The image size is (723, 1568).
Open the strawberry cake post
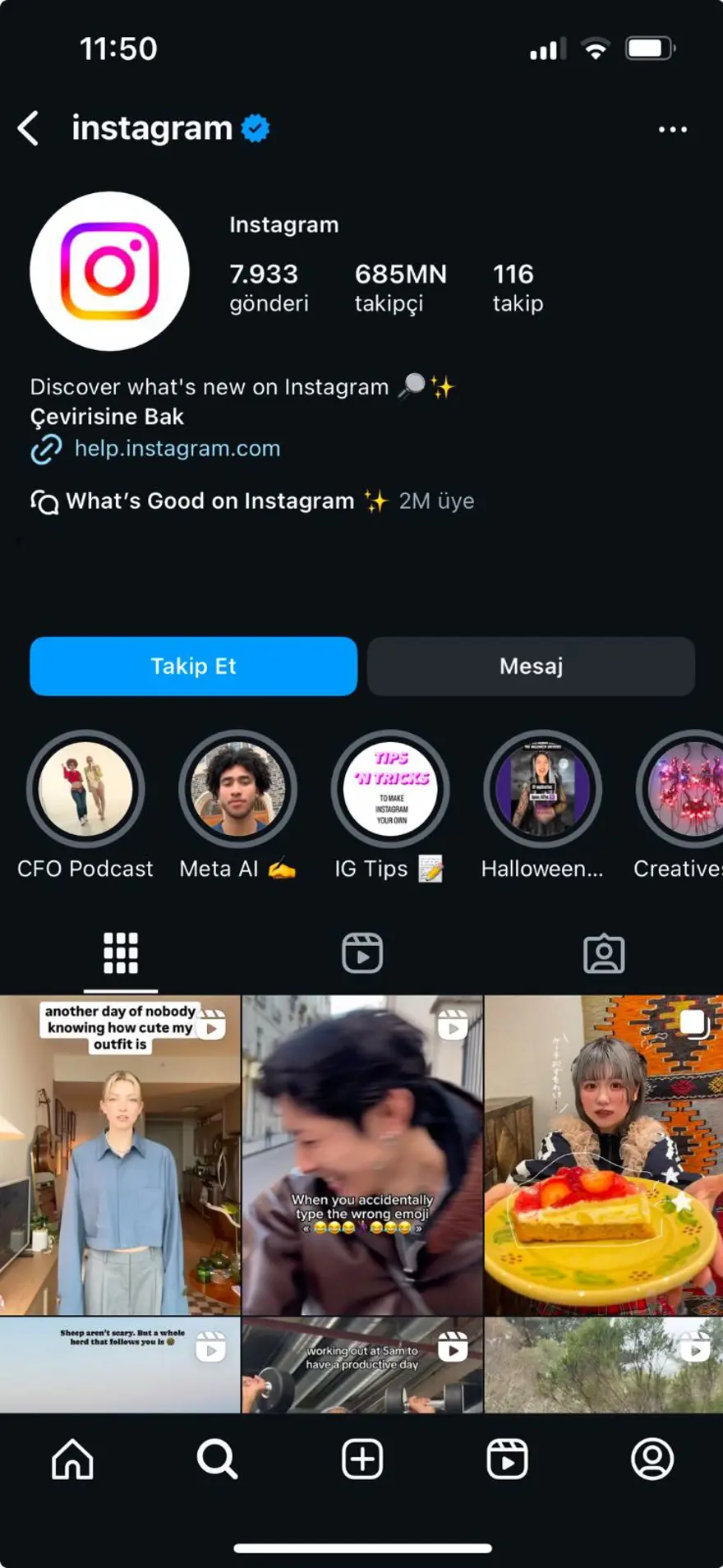[x=604, y=1155]
